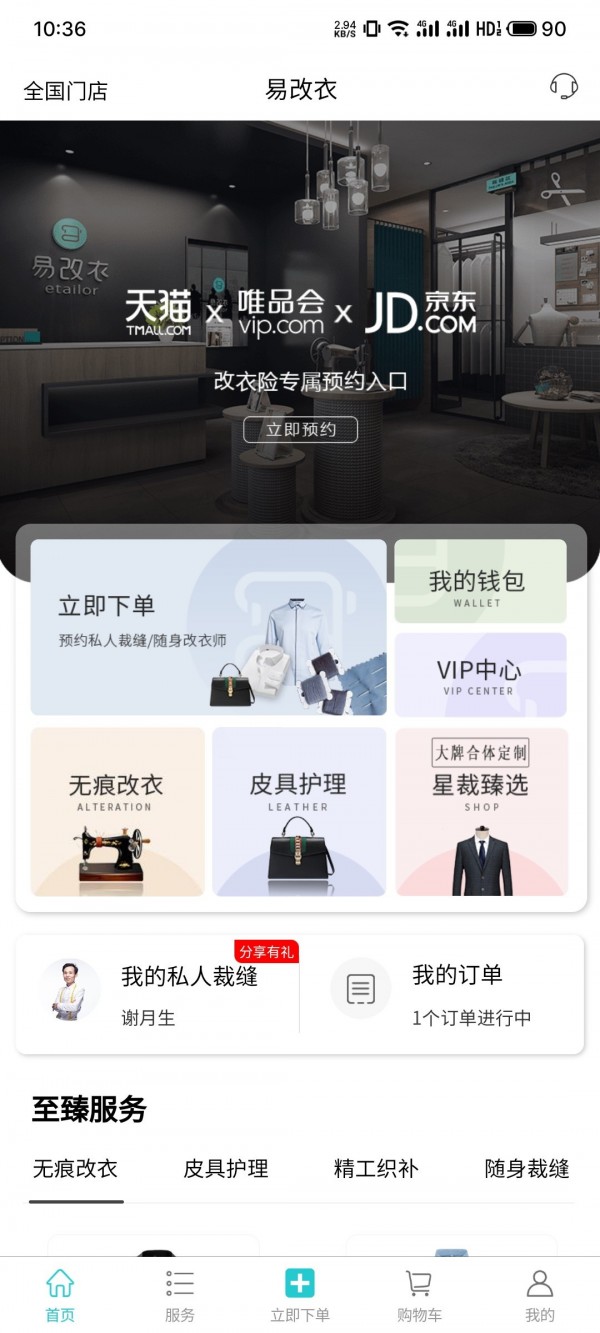Go to 服务 in the bottom navigation
The height and width of the screenshot is (1333, 600).
coord(180,1295)
